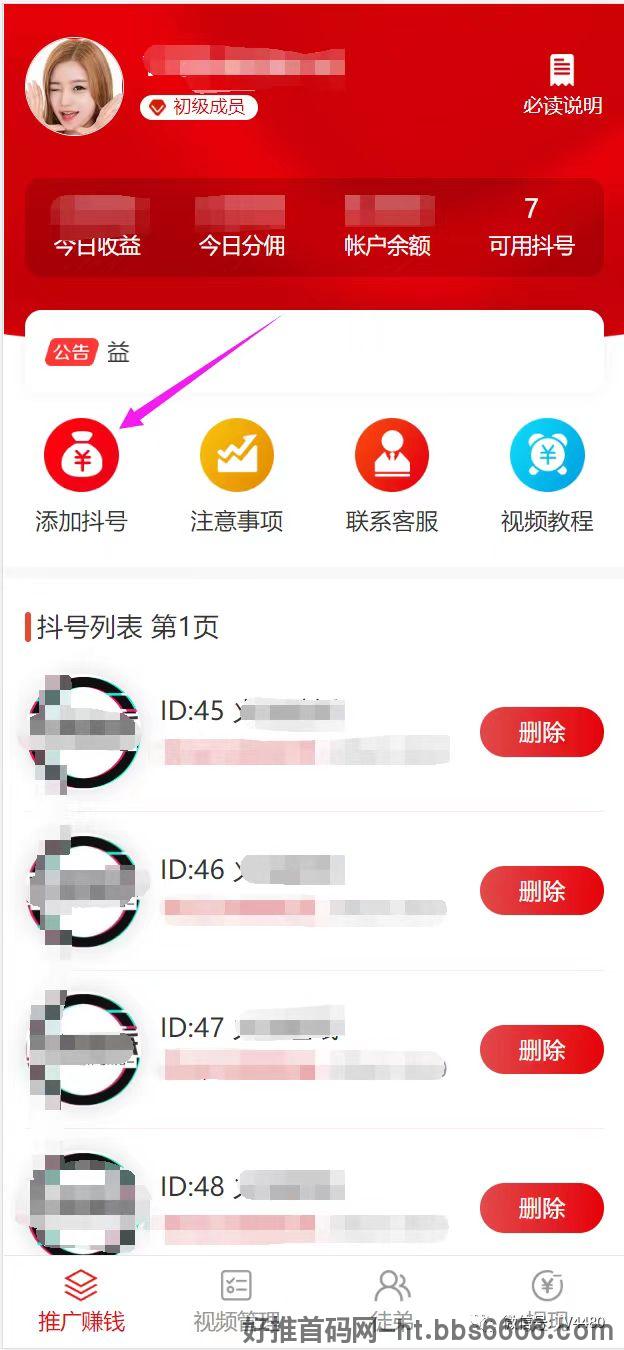Tap the profile avatar photo

coord(74,87)
